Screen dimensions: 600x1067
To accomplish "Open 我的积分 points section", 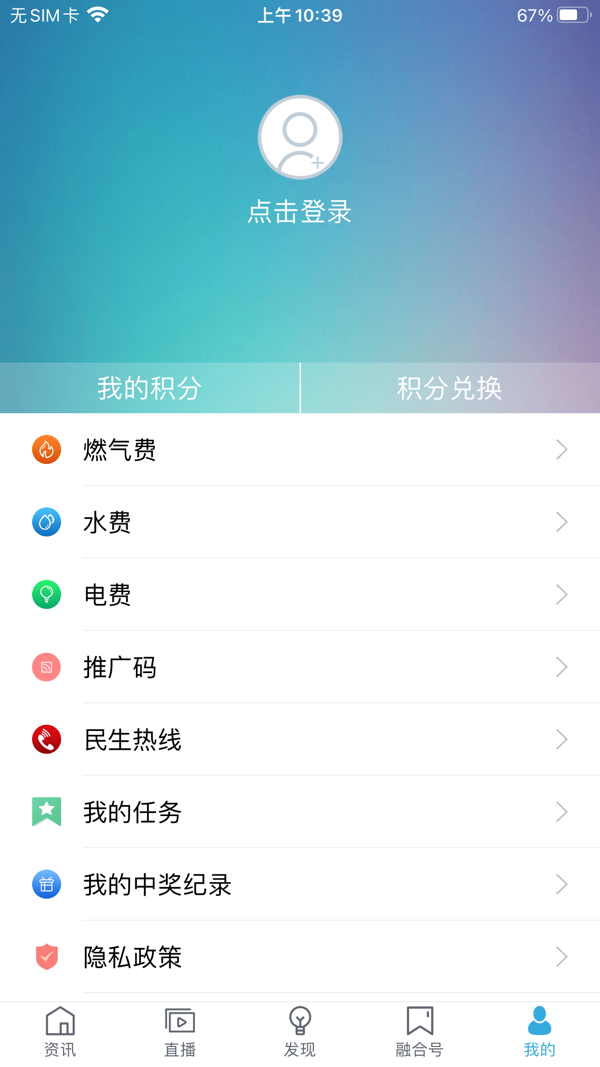I will point(150,388).
